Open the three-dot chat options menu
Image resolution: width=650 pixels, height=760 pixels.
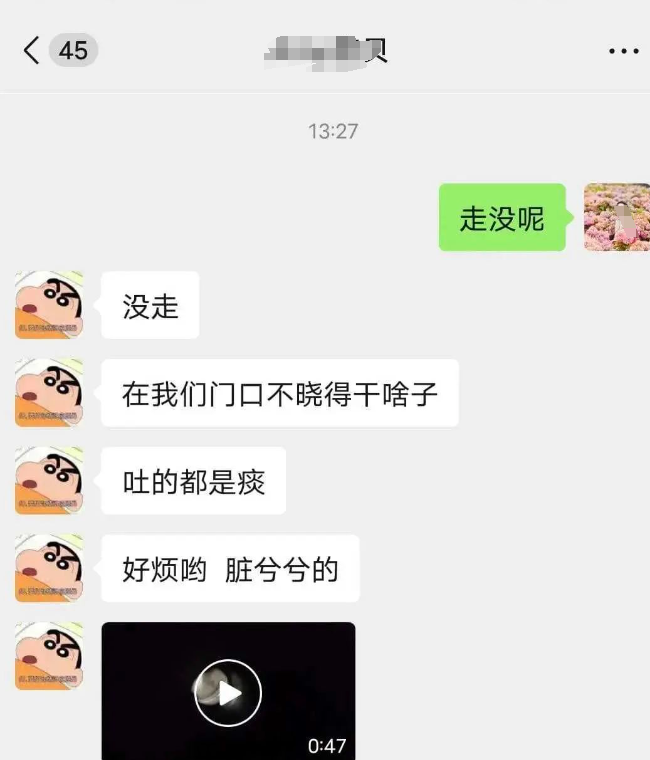click(623, 51)
